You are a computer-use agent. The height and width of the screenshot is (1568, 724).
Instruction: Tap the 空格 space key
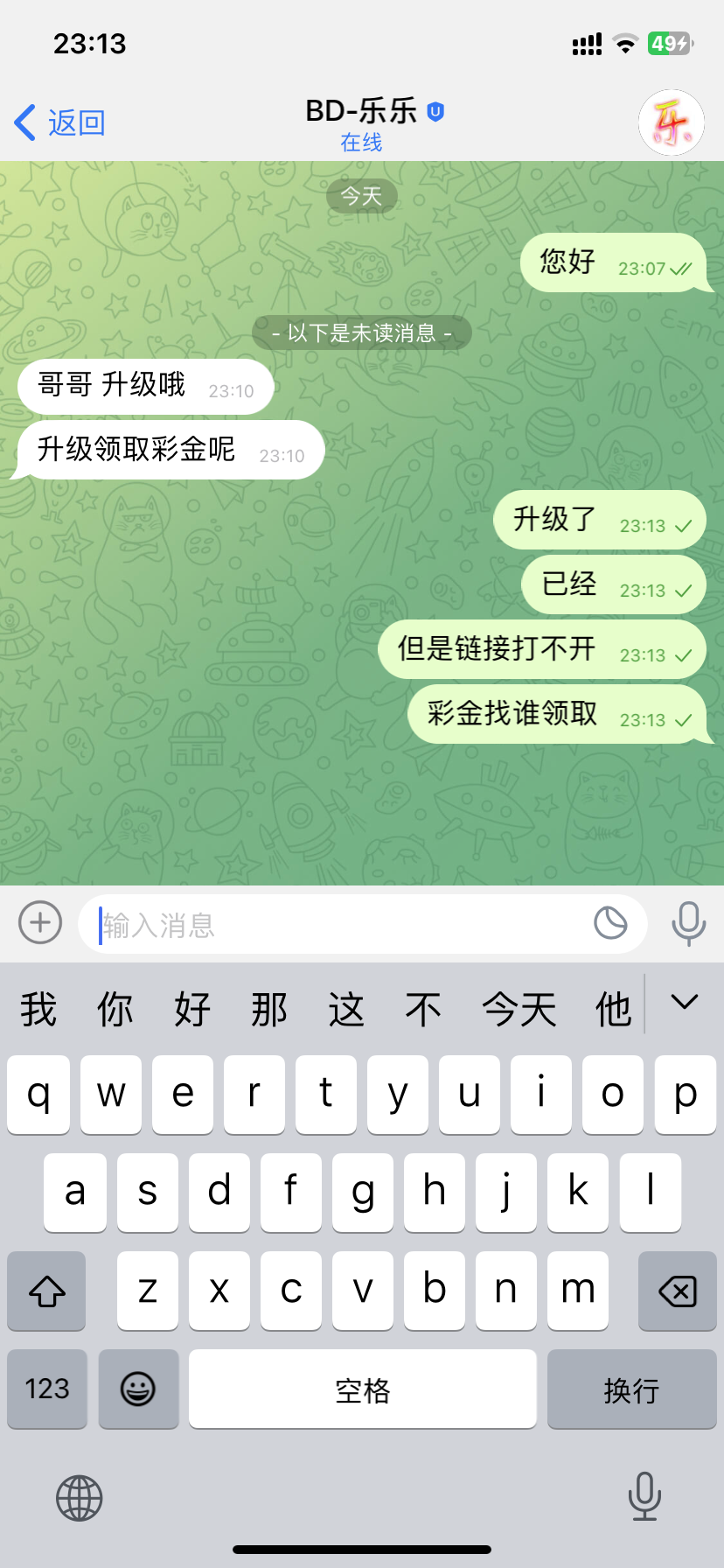[x=362, y=1389]
